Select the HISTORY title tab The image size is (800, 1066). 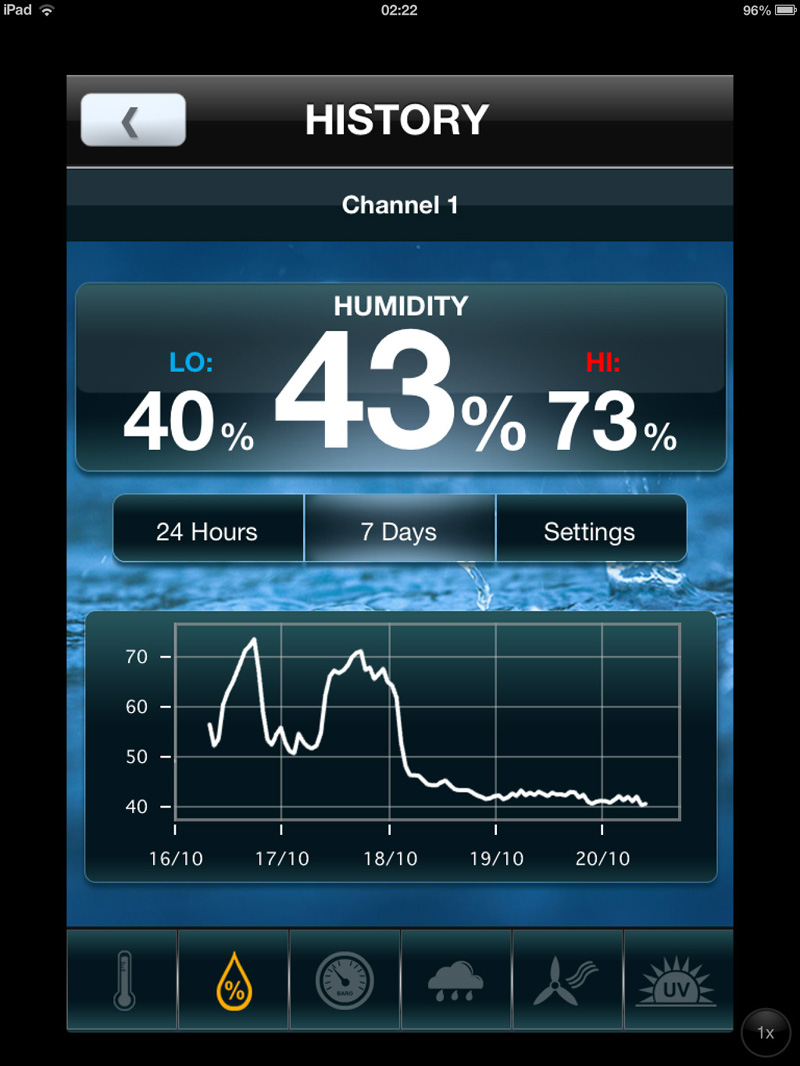tap(400, 119)
